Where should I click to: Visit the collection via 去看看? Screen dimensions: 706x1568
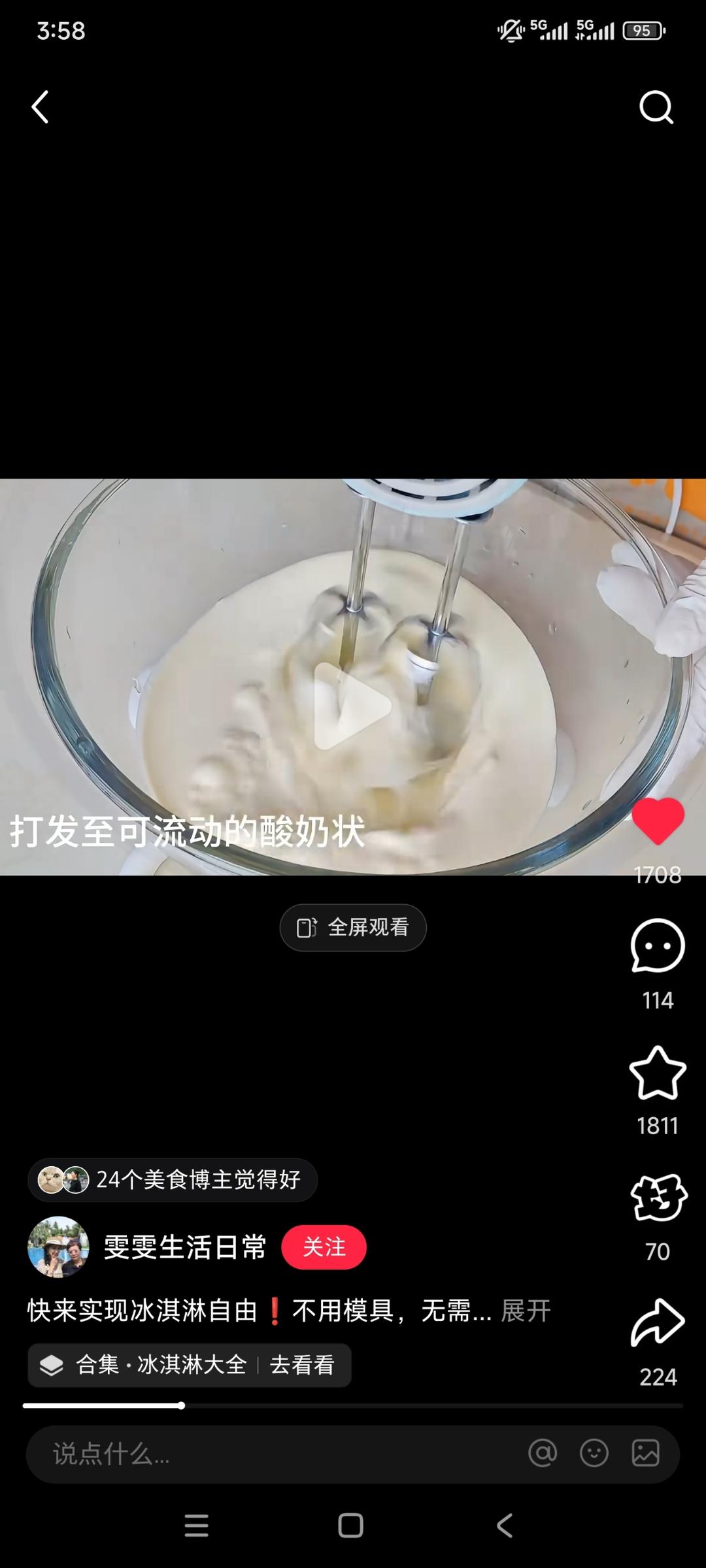click(303, 1364)
